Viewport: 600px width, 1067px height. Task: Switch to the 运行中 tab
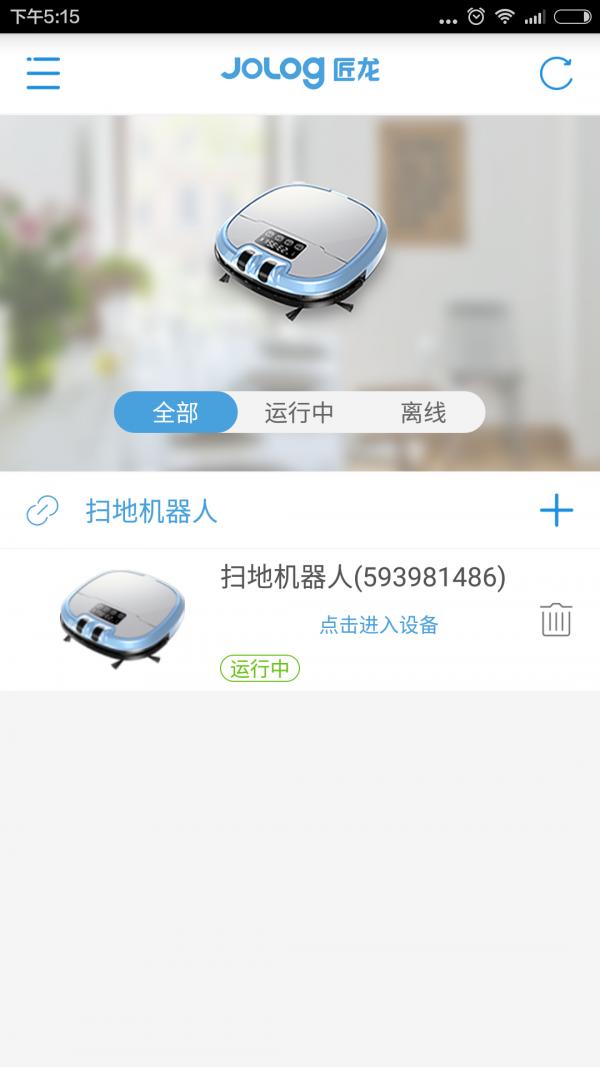299,412
